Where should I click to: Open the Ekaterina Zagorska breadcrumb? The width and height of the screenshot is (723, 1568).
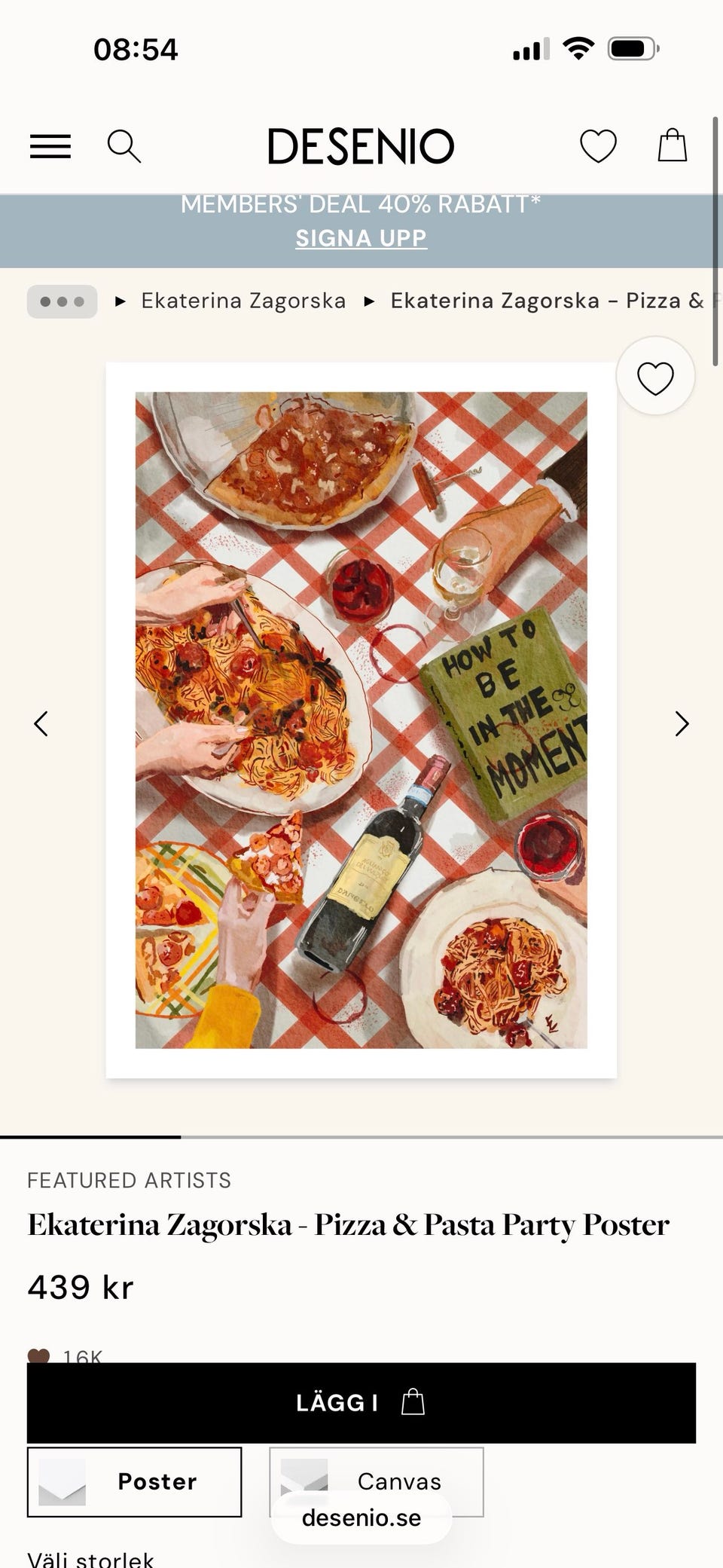coord(243,301)
